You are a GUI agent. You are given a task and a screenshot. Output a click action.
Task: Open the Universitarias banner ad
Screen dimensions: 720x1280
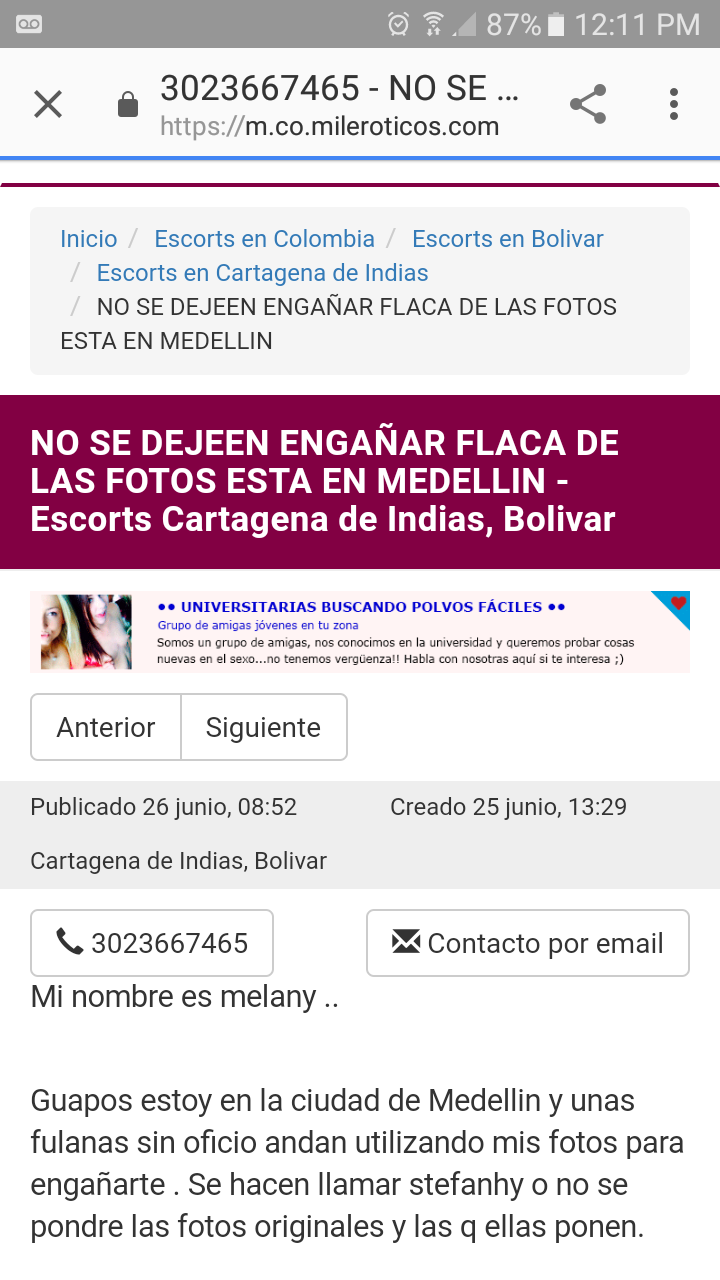coord(360,631)
